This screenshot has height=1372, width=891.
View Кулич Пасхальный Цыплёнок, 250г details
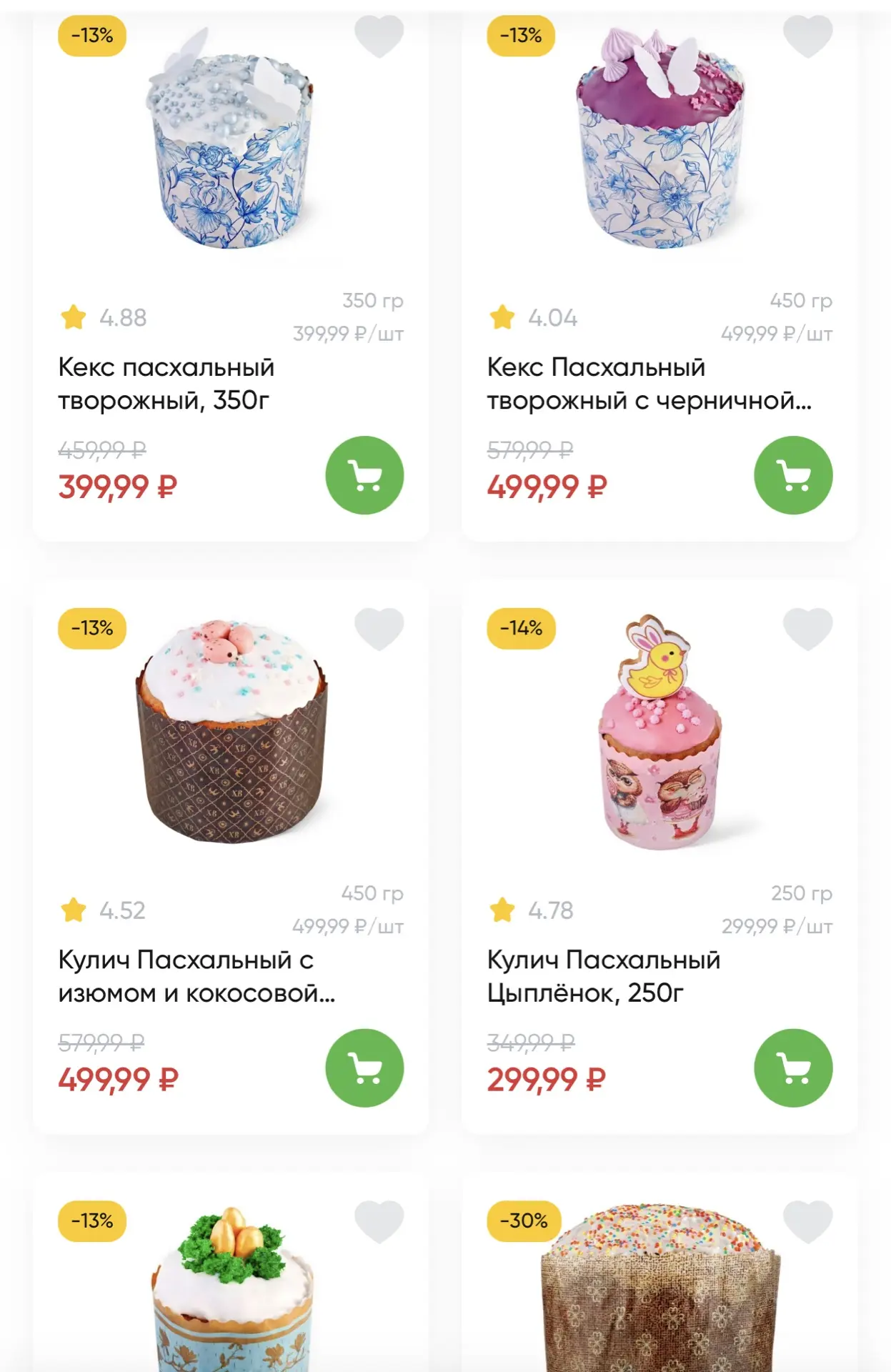coord(604,976)
